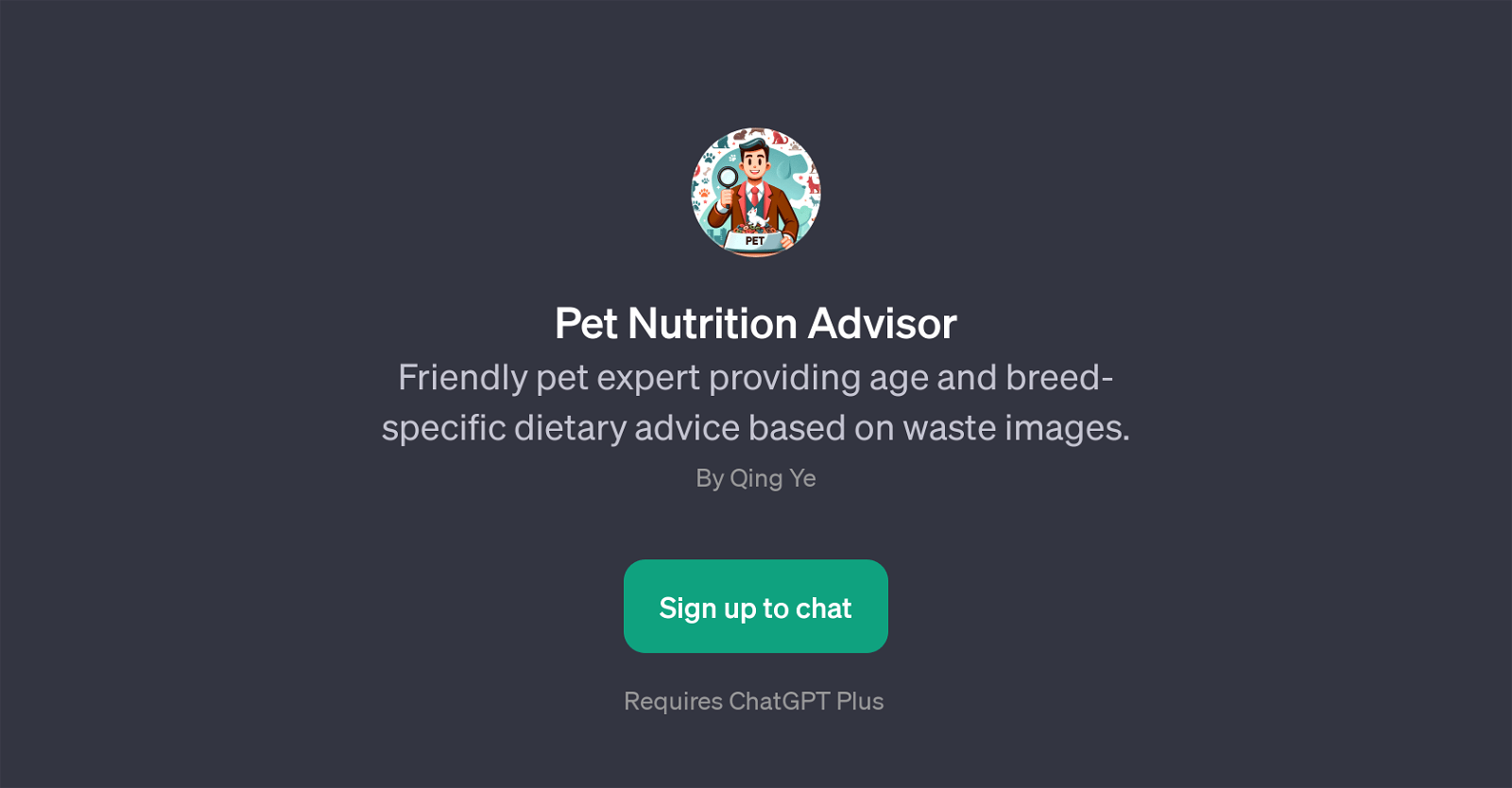This screenshot has width=1512, height=788.
Task: Tap the Sign up to chat button
Action: point(755,607)
